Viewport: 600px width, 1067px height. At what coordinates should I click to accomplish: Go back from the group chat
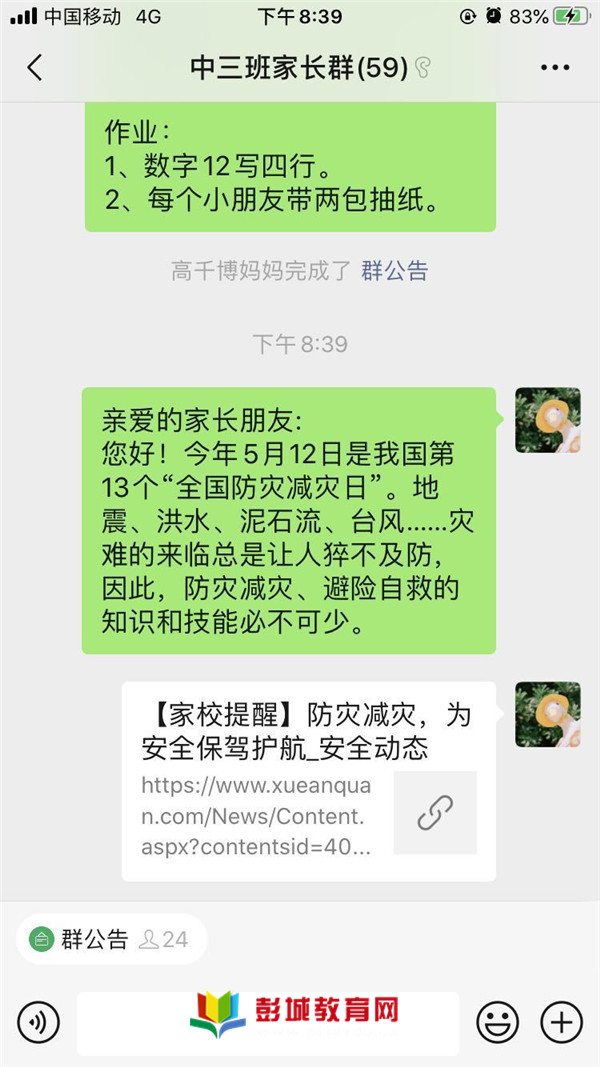click(35, 68)
